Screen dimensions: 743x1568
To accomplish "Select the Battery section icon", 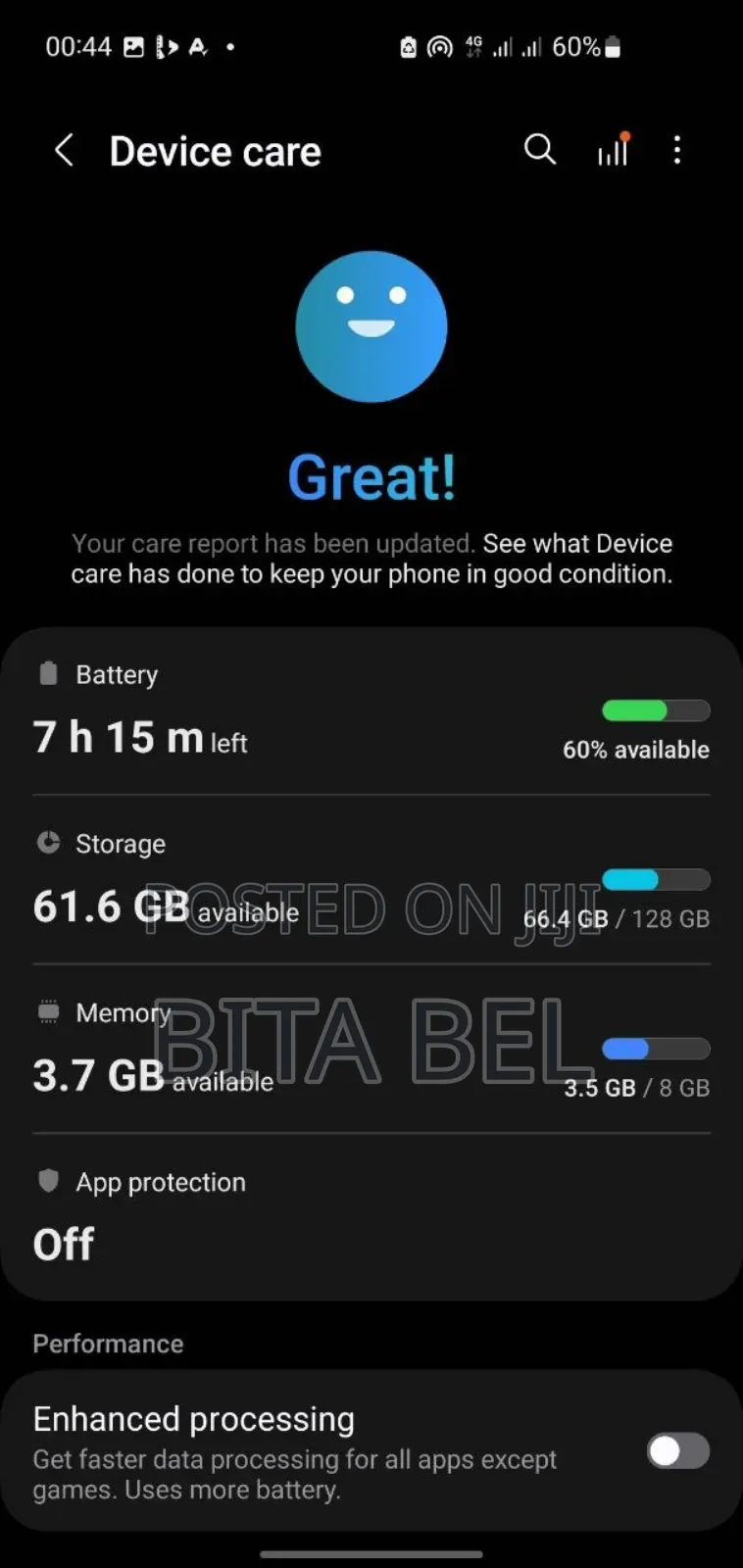I will tap(47, 672).
